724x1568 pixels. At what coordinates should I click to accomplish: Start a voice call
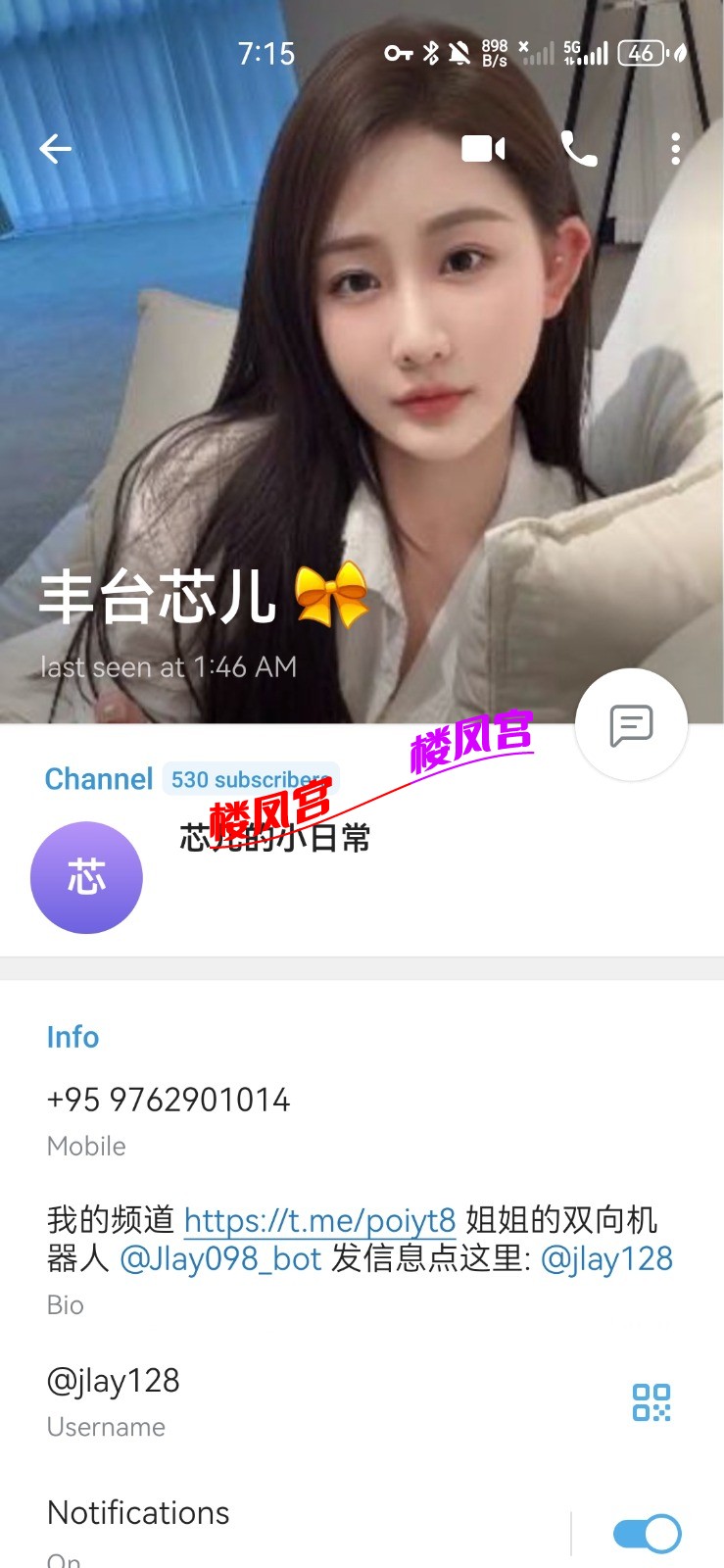[x=578, y=148]
